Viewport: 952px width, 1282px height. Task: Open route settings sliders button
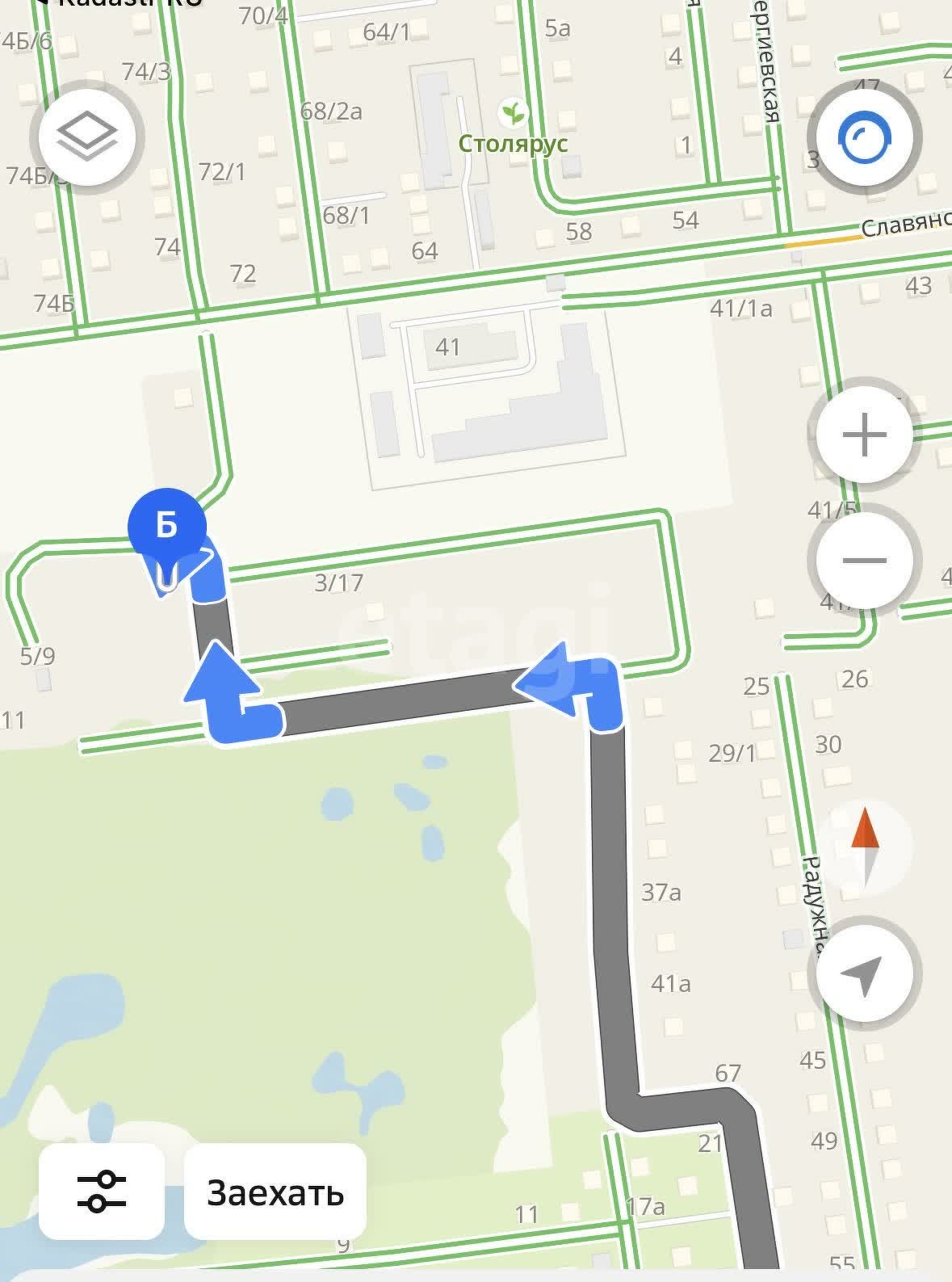102,1192
